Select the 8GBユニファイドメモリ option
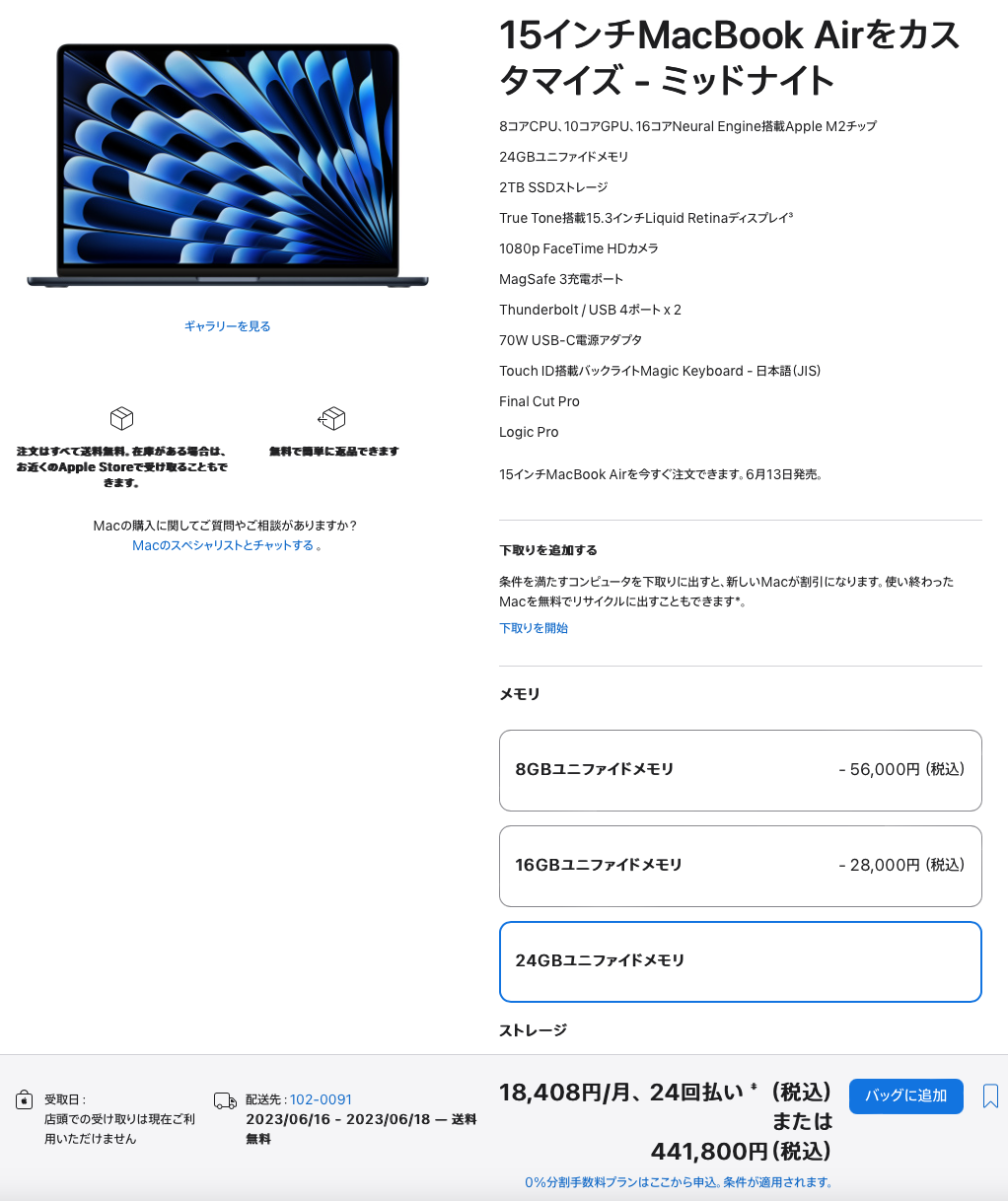Viewport: 1008px width, 1201px height. 740,770
